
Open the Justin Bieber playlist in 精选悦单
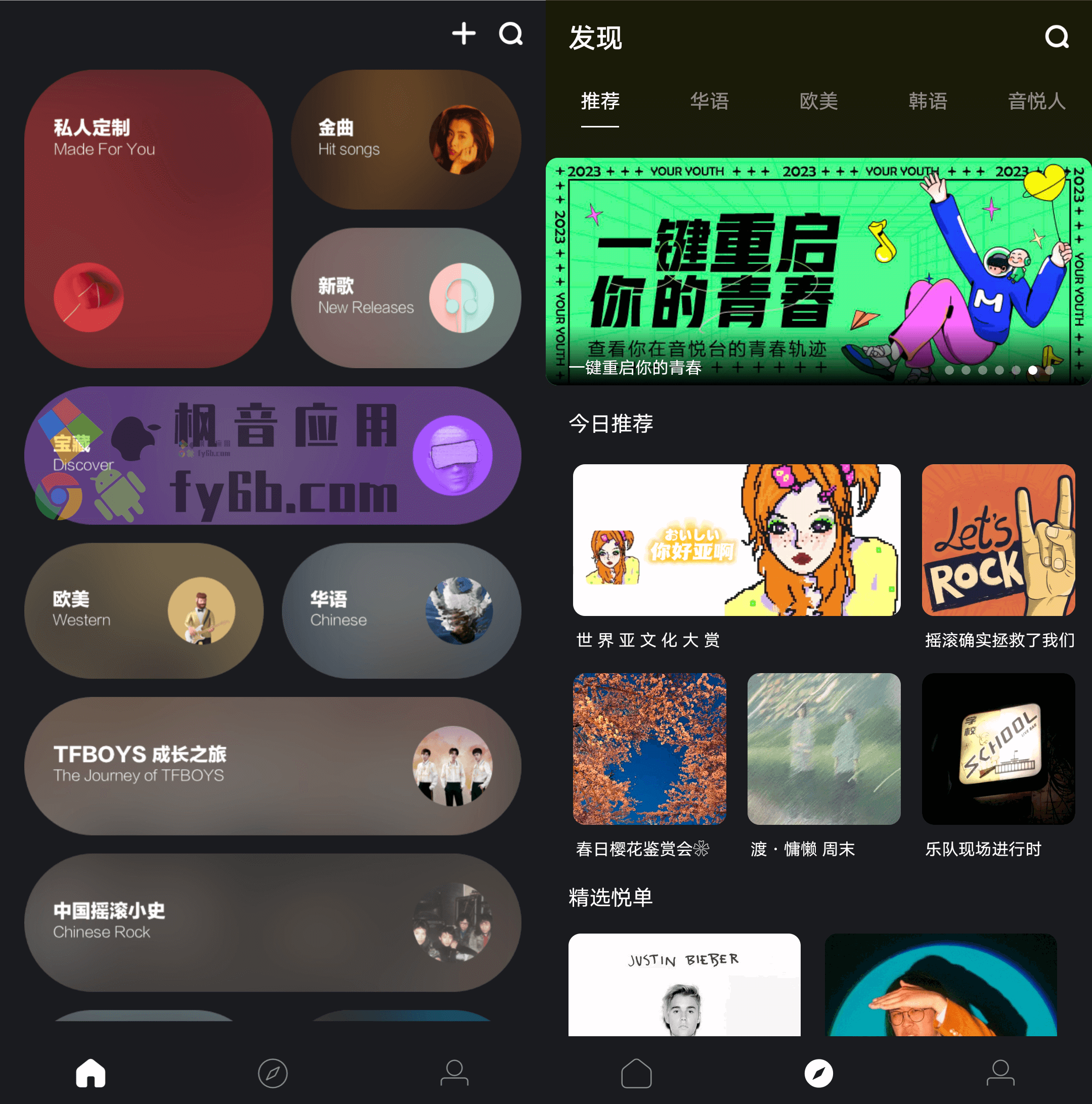click(684, 984)
